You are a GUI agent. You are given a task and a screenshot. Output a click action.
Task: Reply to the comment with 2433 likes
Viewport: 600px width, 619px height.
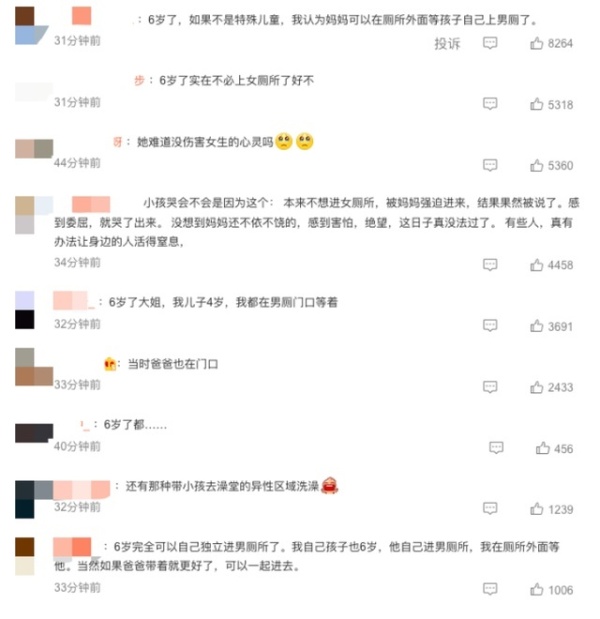[x=490, y=387]
